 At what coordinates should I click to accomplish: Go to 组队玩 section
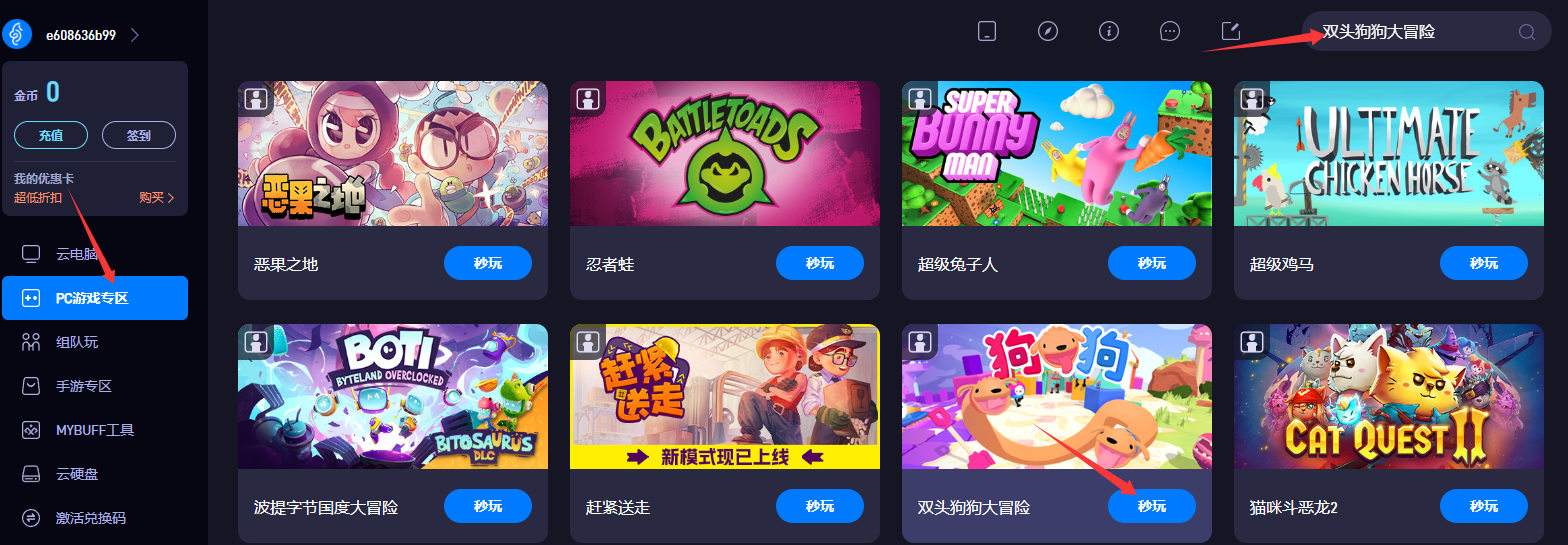tap(77, 342)
